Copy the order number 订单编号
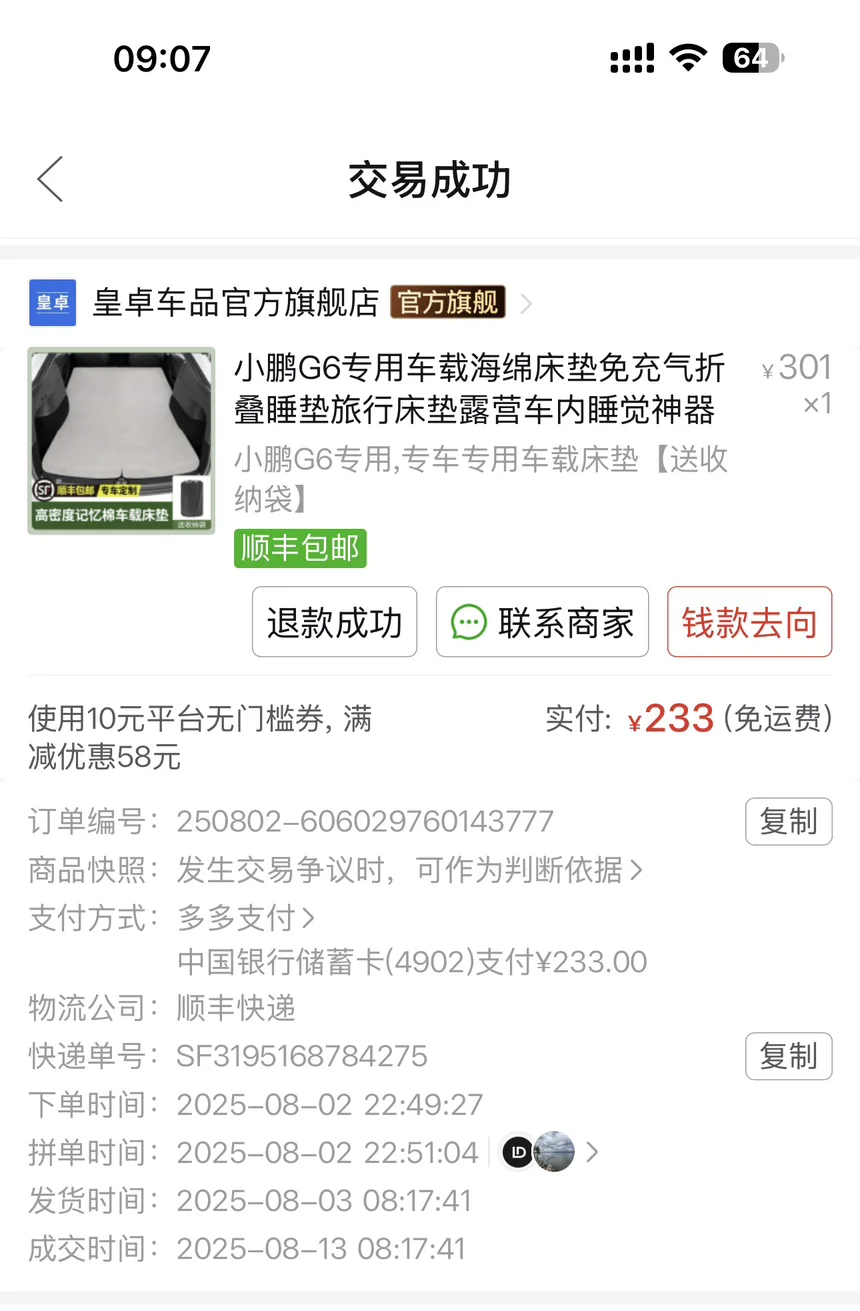Viewport: 860px width, 1311px height. (789, 822)
